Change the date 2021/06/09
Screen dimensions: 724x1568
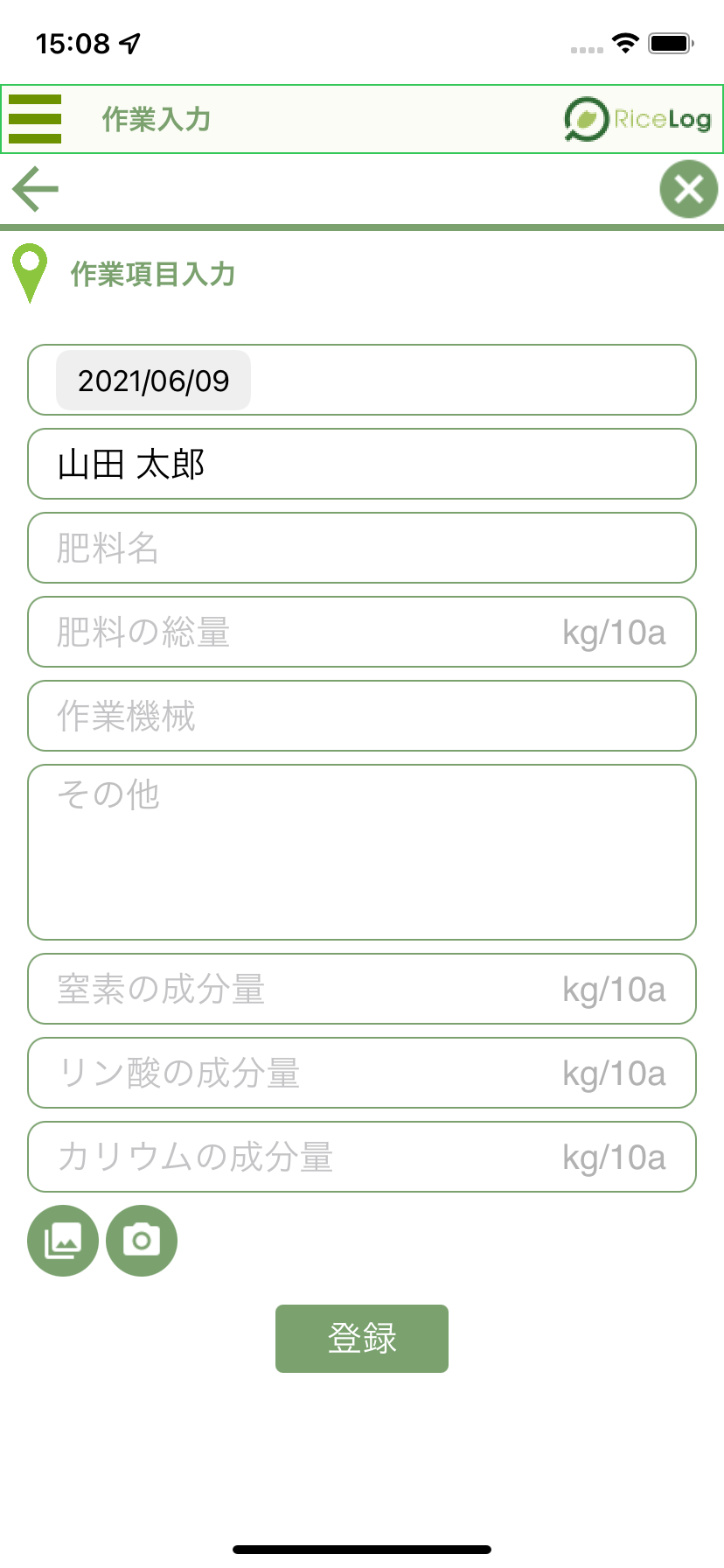click(154, 381)
